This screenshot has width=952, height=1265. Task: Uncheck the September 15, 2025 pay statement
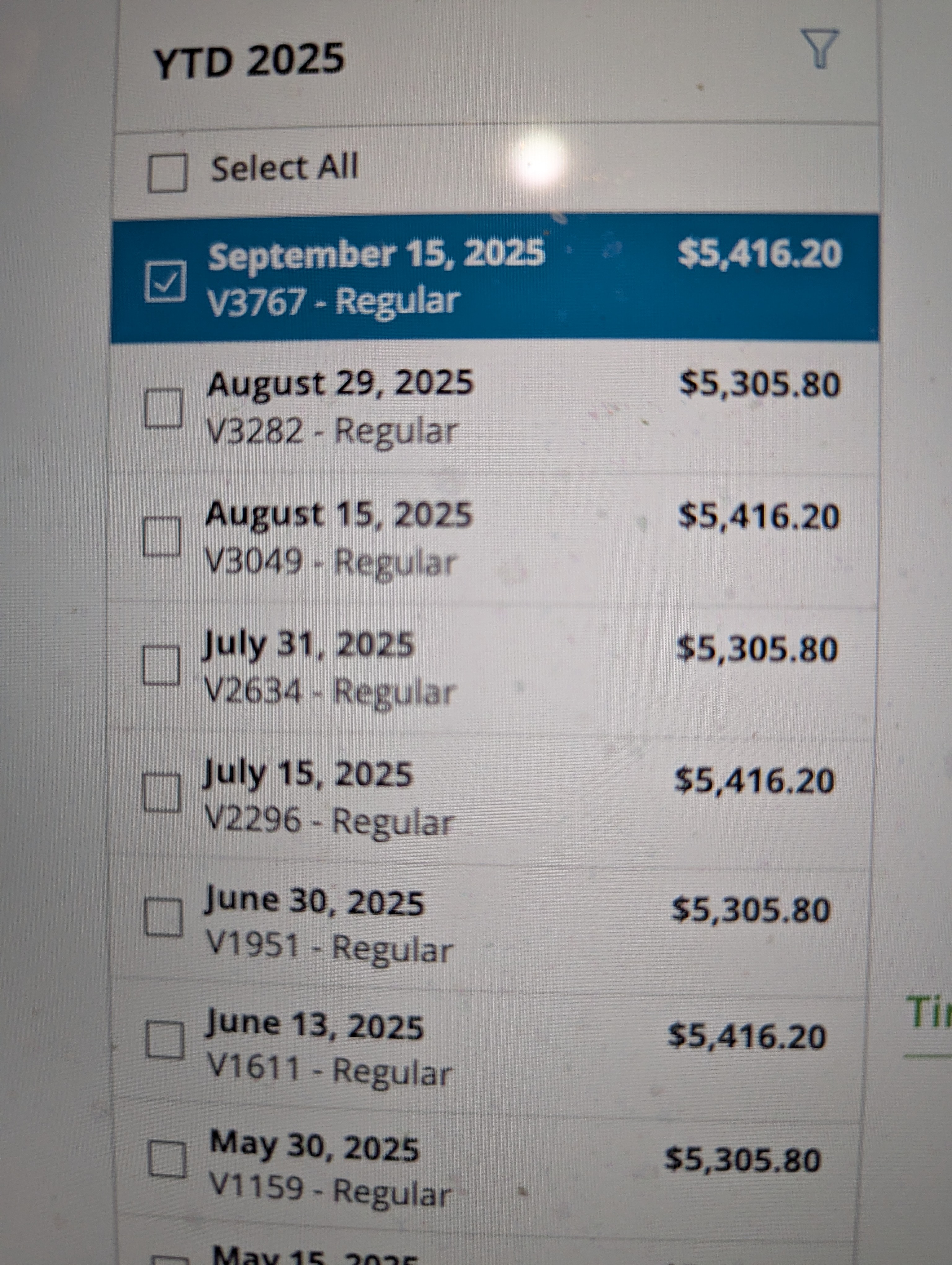tap(165, 281)
